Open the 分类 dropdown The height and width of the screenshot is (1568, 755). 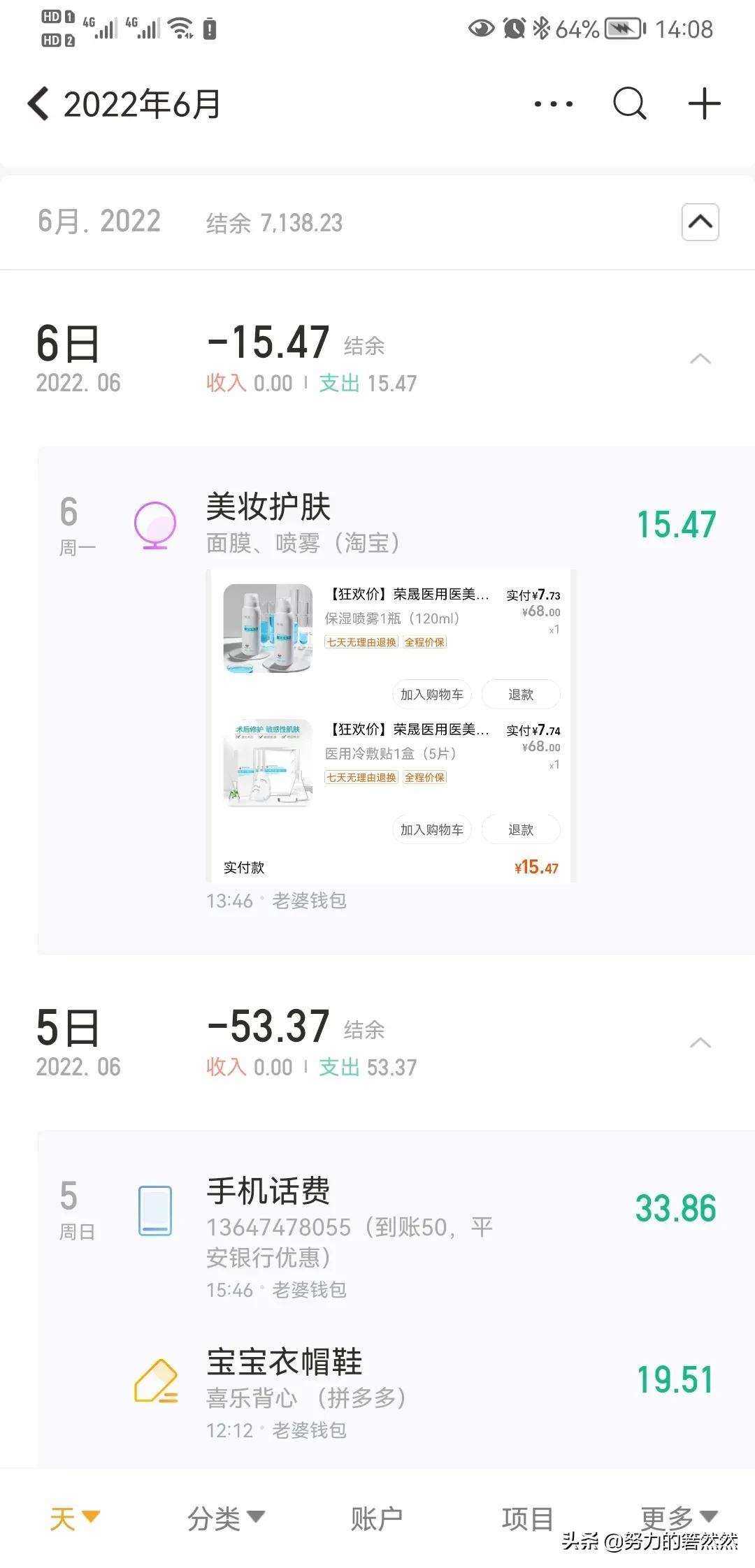click(x=225, y=1518)
